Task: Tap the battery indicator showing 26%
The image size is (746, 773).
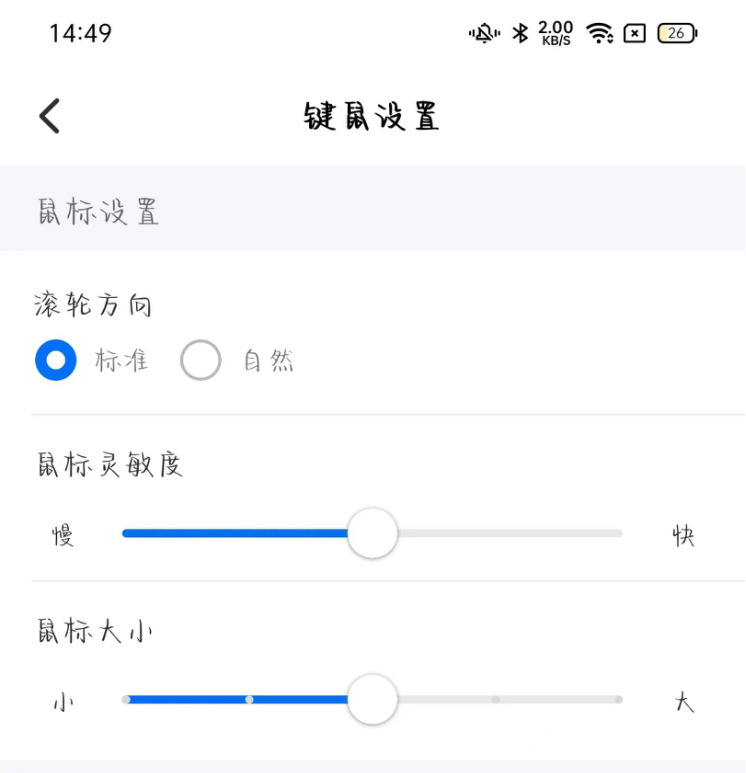Action: 675,32
